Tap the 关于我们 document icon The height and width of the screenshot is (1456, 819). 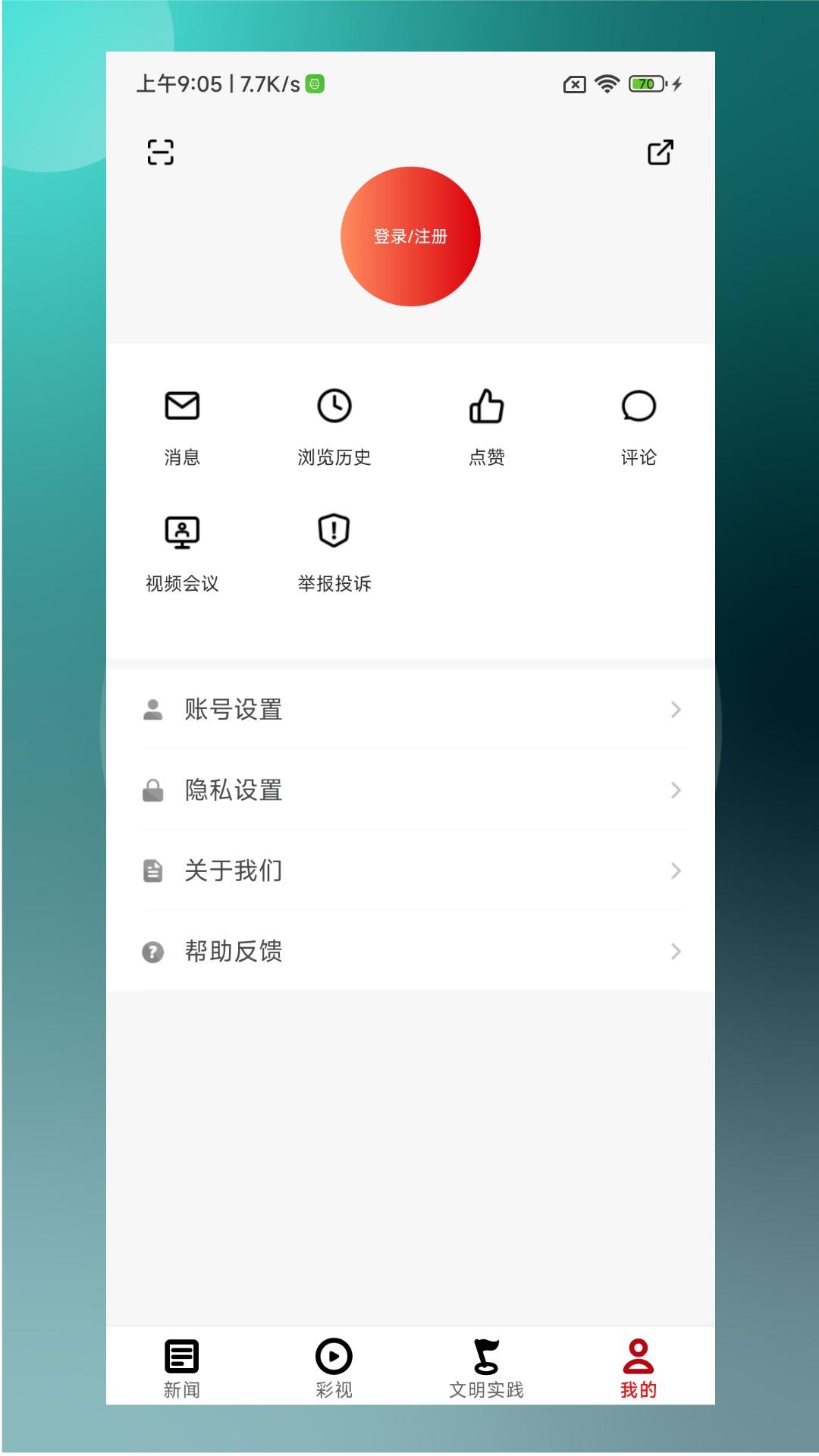point(154,871)
